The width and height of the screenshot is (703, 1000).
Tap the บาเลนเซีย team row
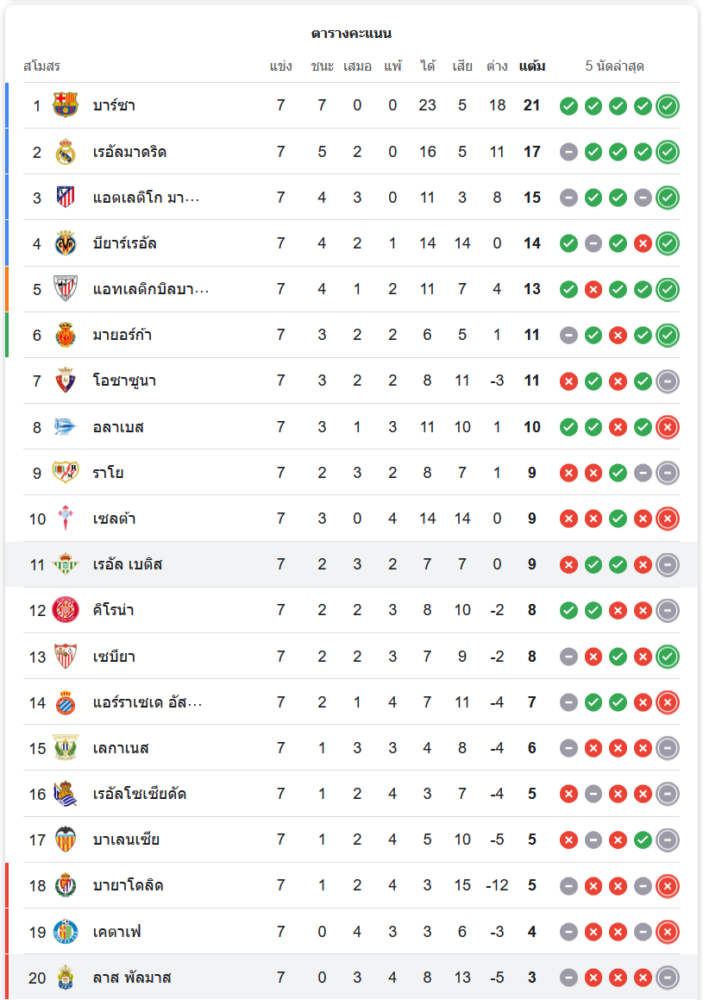(x=126, y=840)
